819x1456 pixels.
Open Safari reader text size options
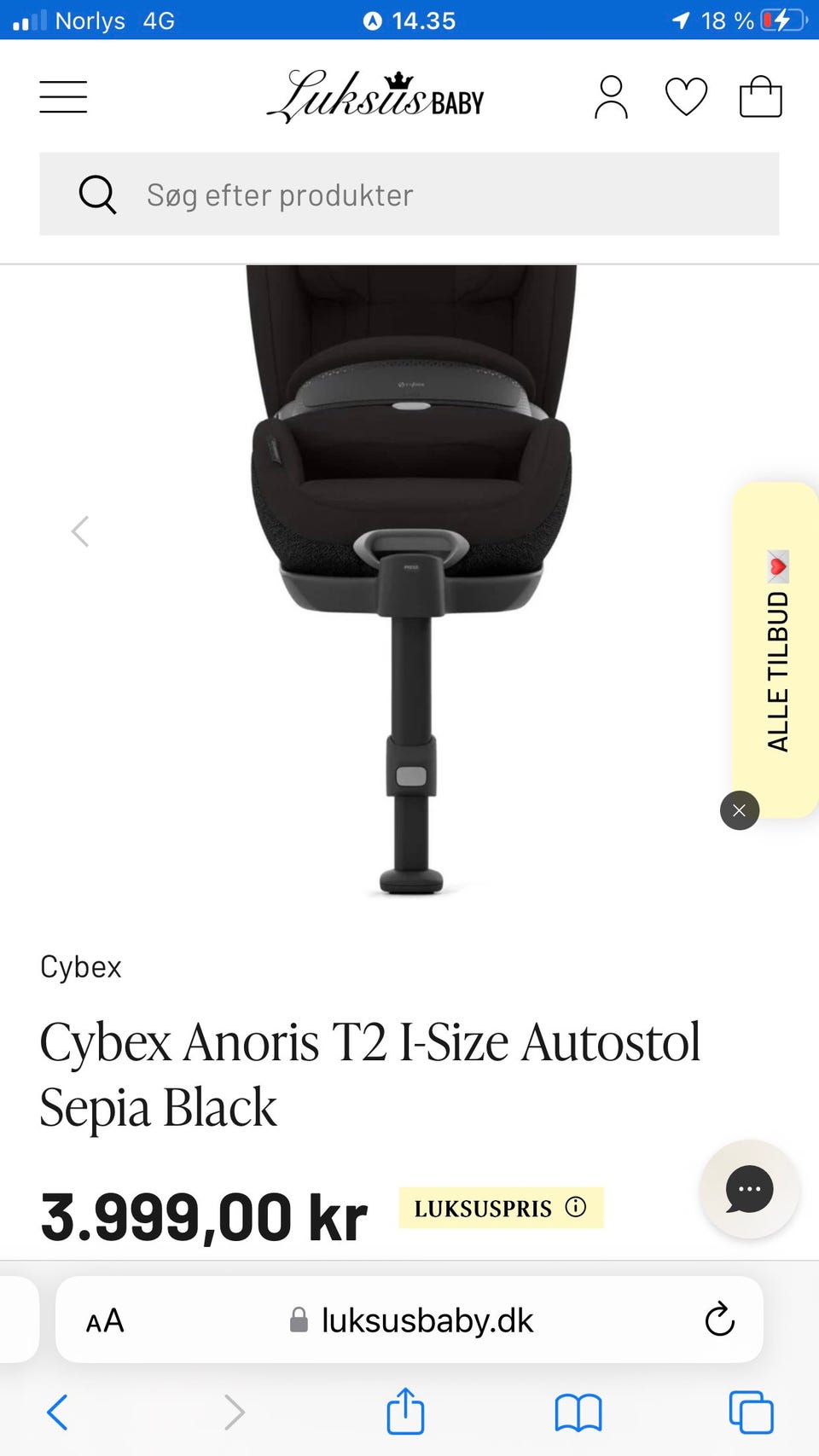click(x=106, y=1321)
